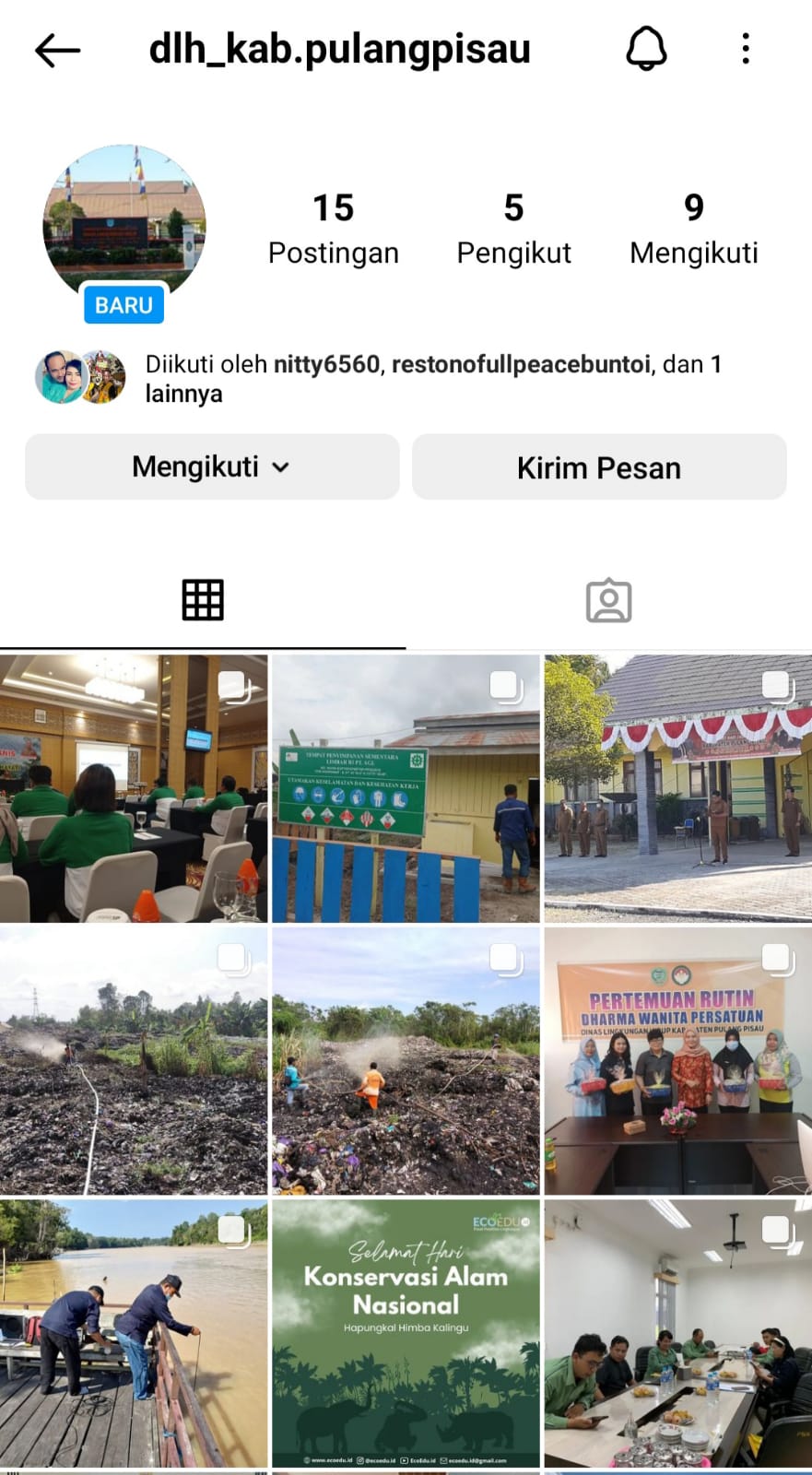View the 15 Postingan count

point(333,228)
